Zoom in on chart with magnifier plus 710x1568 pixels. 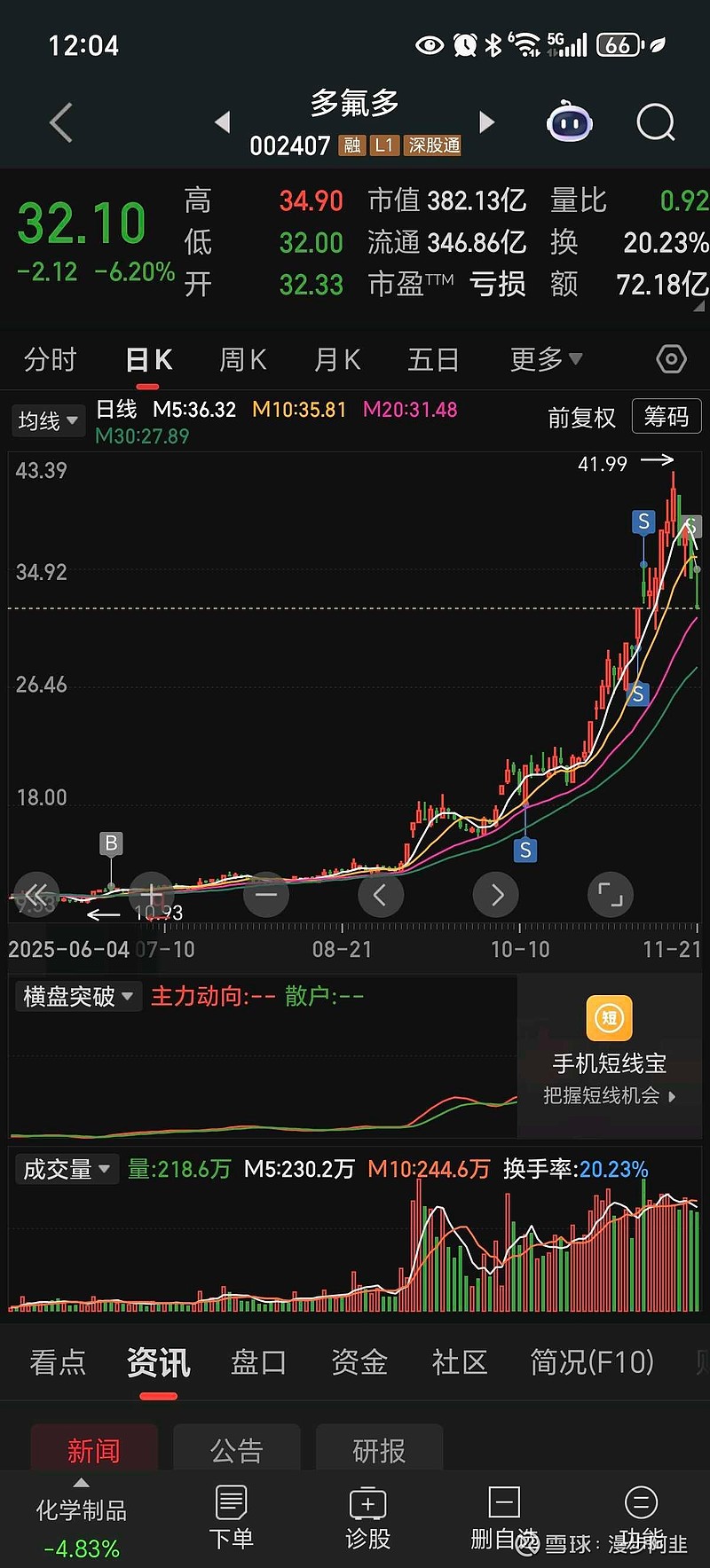point(151,895)
